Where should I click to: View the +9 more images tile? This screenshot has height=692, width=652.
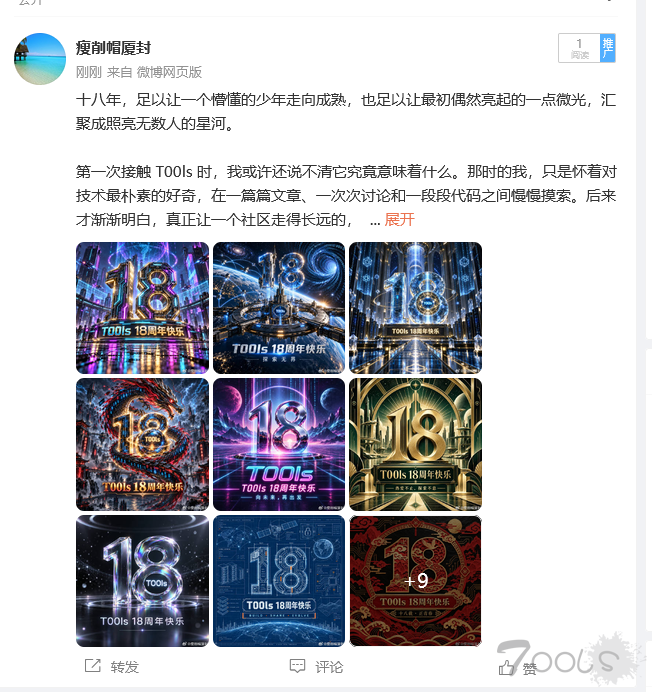coord(415,581)
